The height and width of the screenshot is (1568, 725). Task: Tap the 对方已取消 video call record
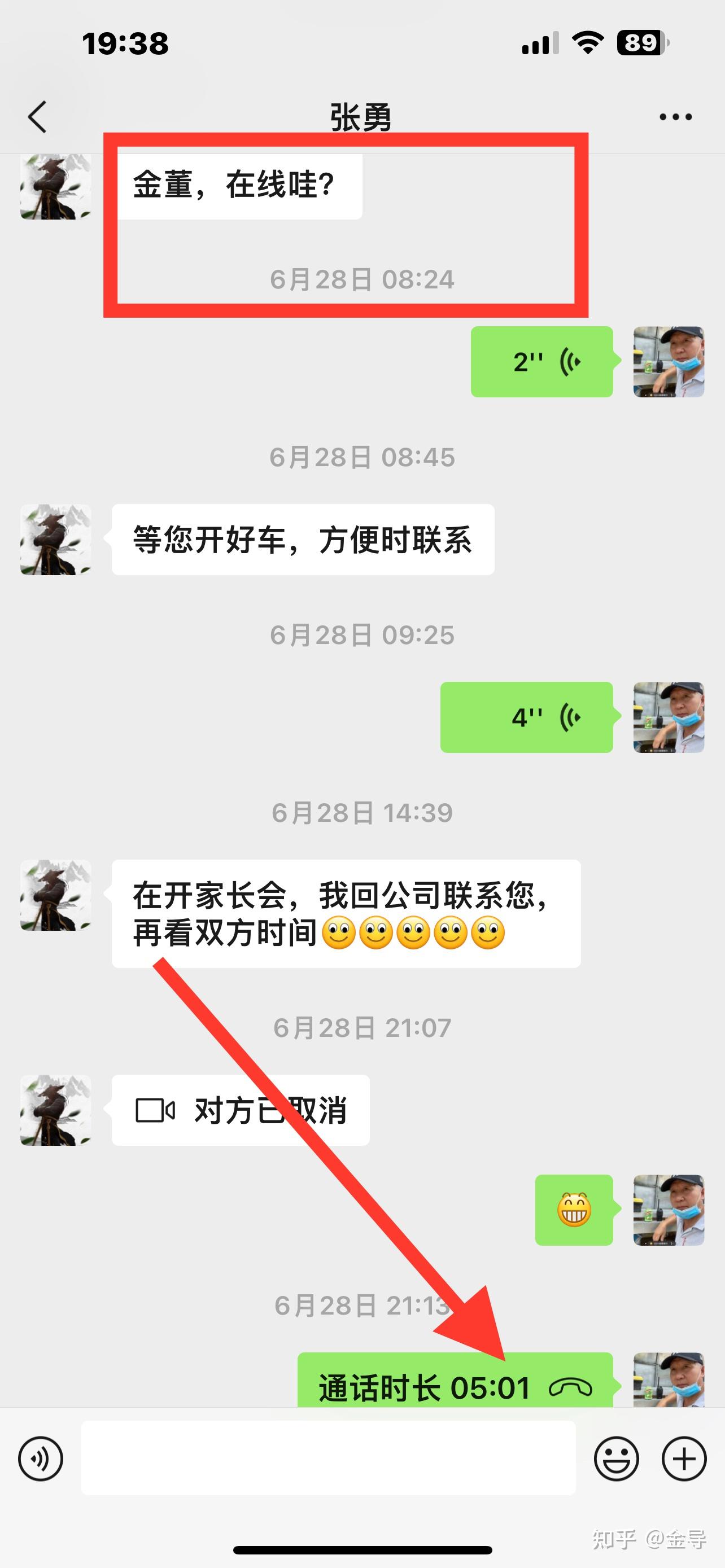241,1110
